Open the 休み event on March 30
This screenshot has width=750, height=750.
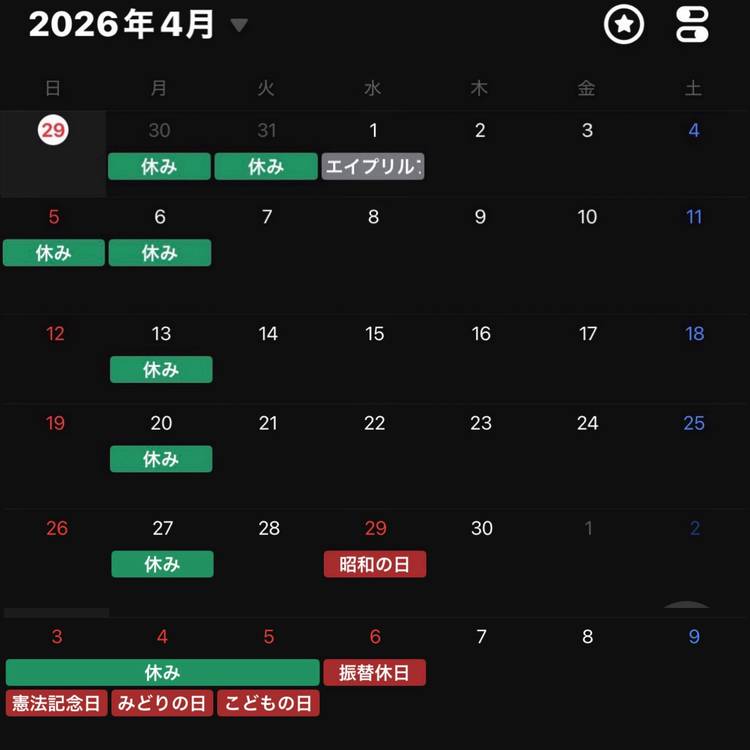point(159,167)
